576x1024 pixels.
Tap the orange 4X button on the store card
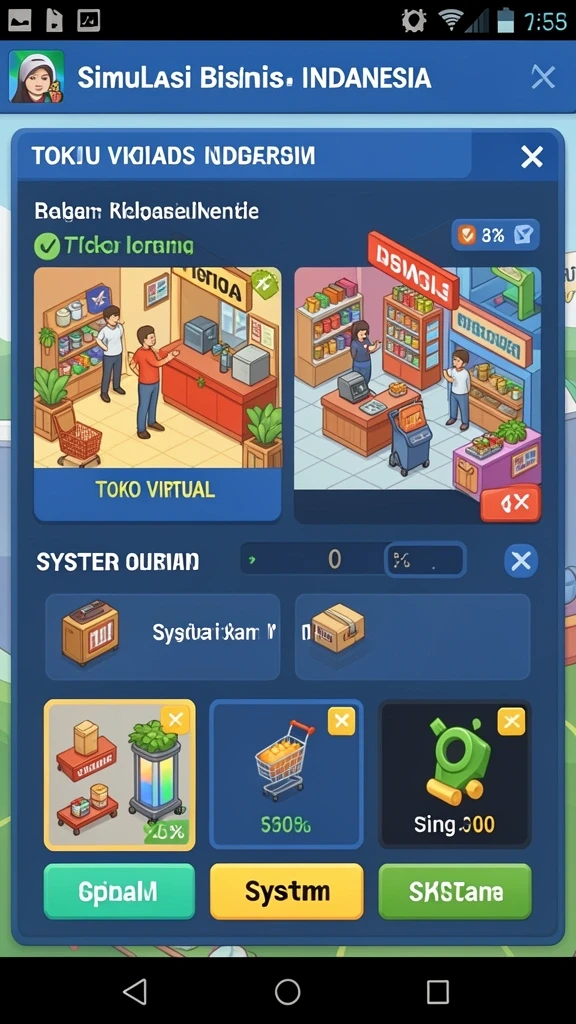(511, 504)
